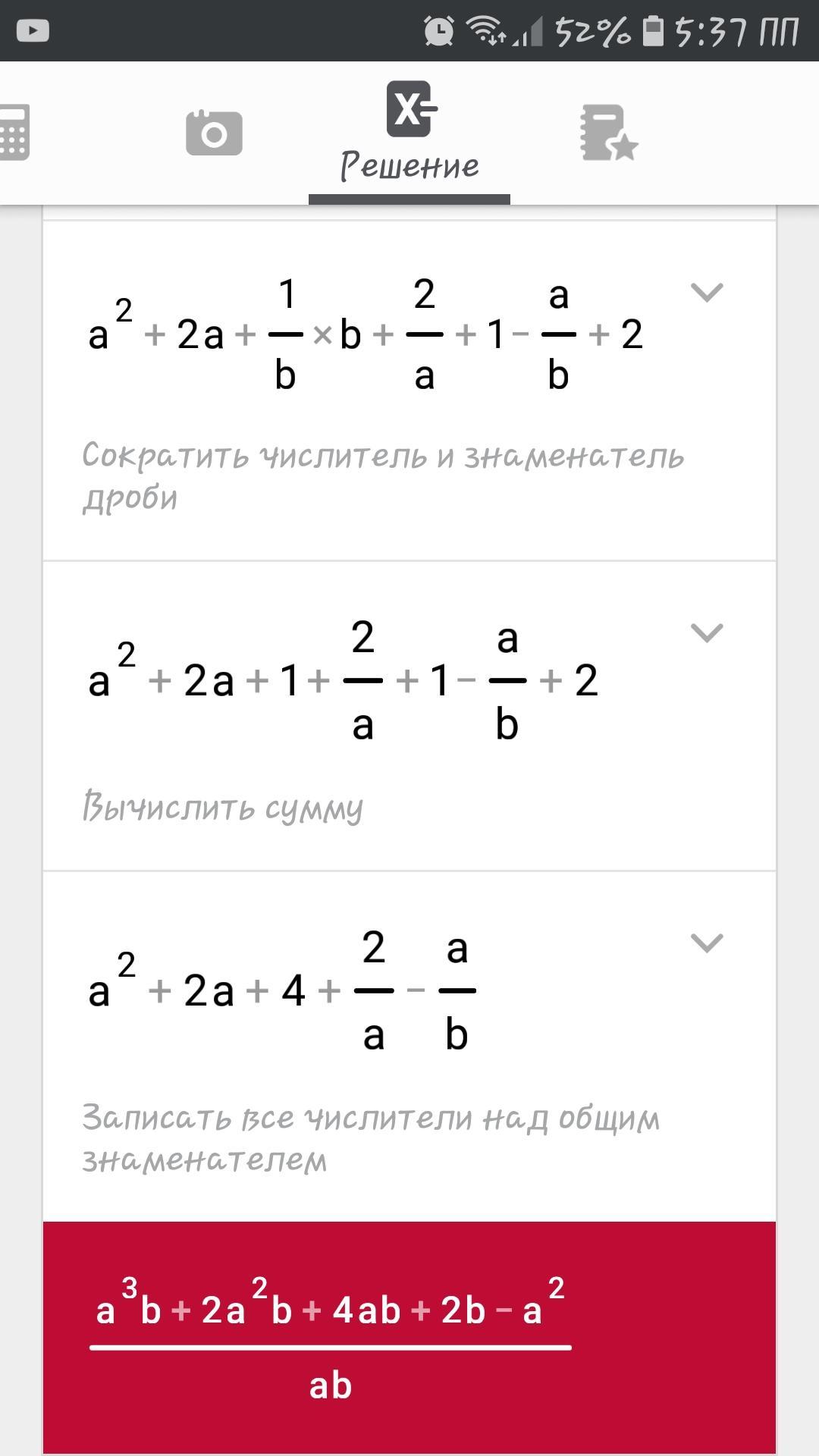Expand the step 'Вычислить сумму'

707,632
